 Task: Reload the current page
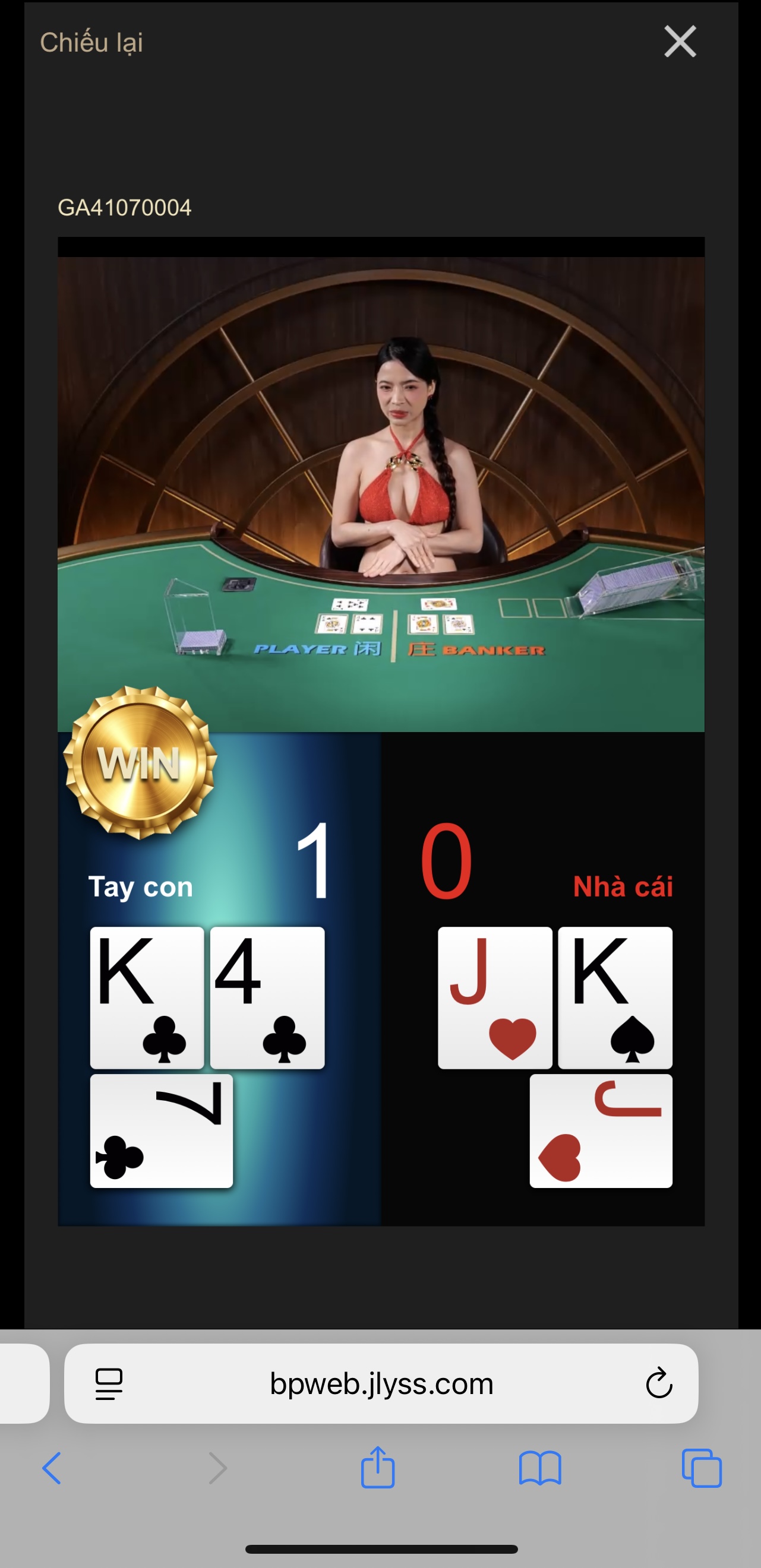659,1383
